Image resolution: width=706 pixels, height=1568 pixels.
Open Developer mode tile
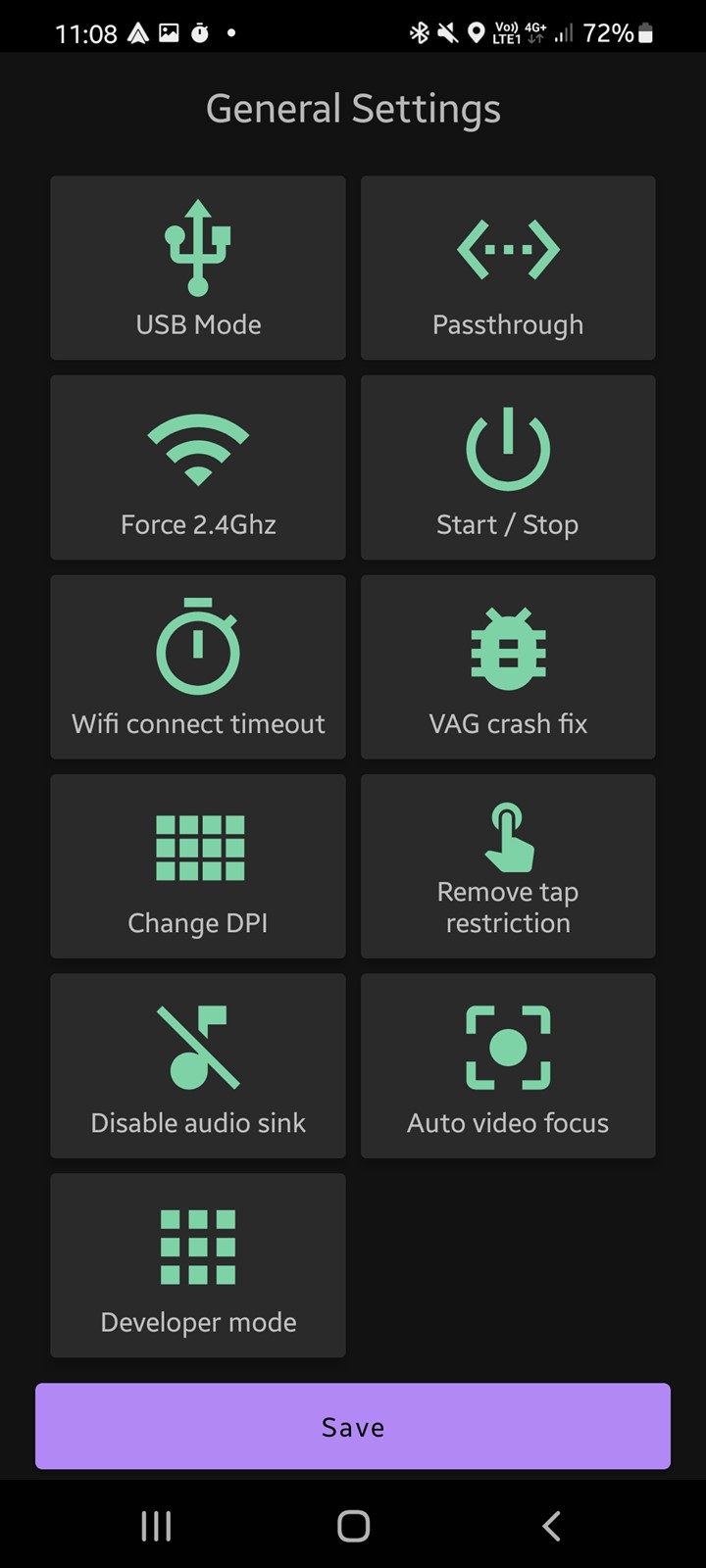point(198,1265)
